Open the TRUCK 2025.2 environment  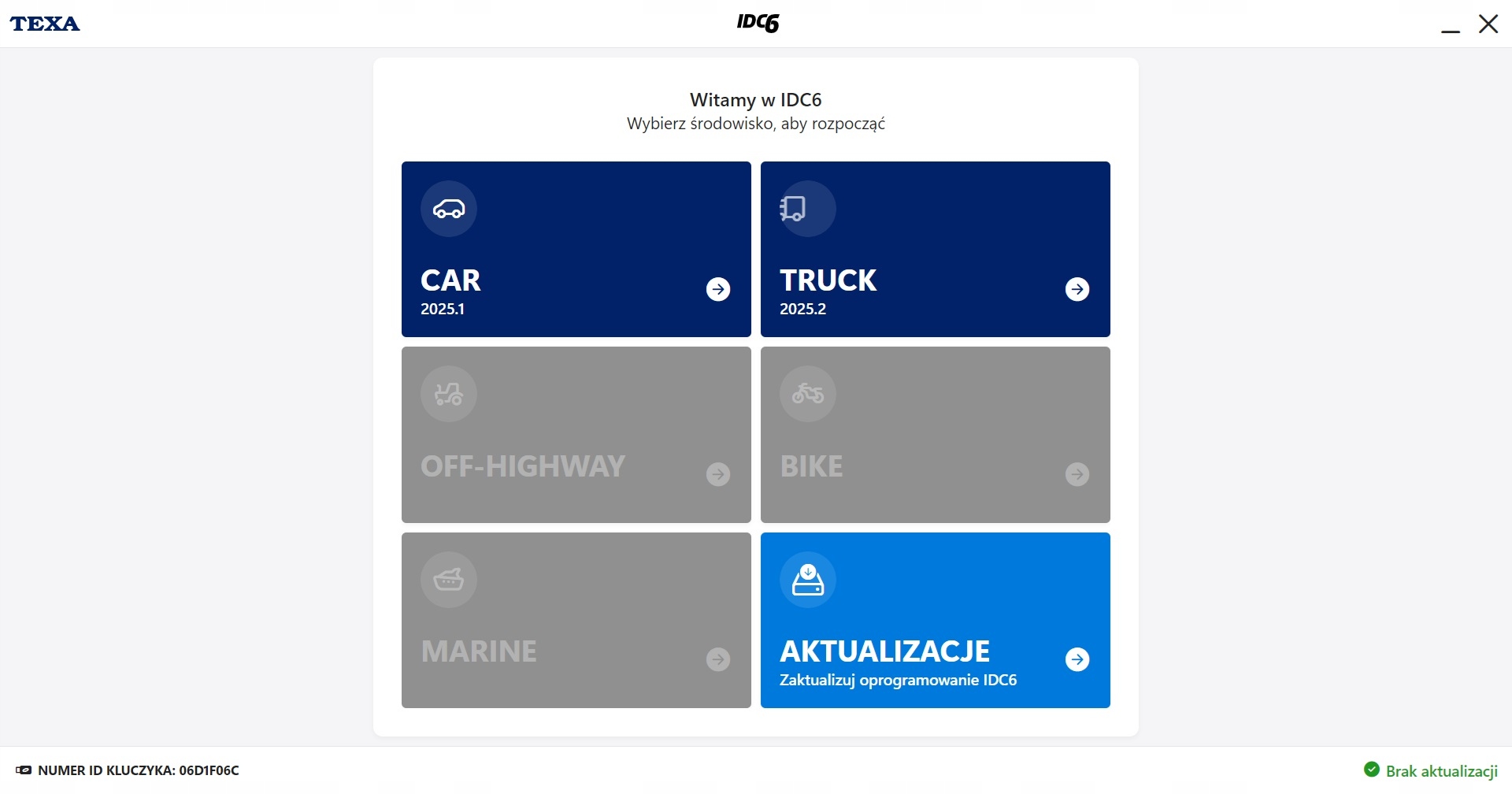(x=935, y=249)
